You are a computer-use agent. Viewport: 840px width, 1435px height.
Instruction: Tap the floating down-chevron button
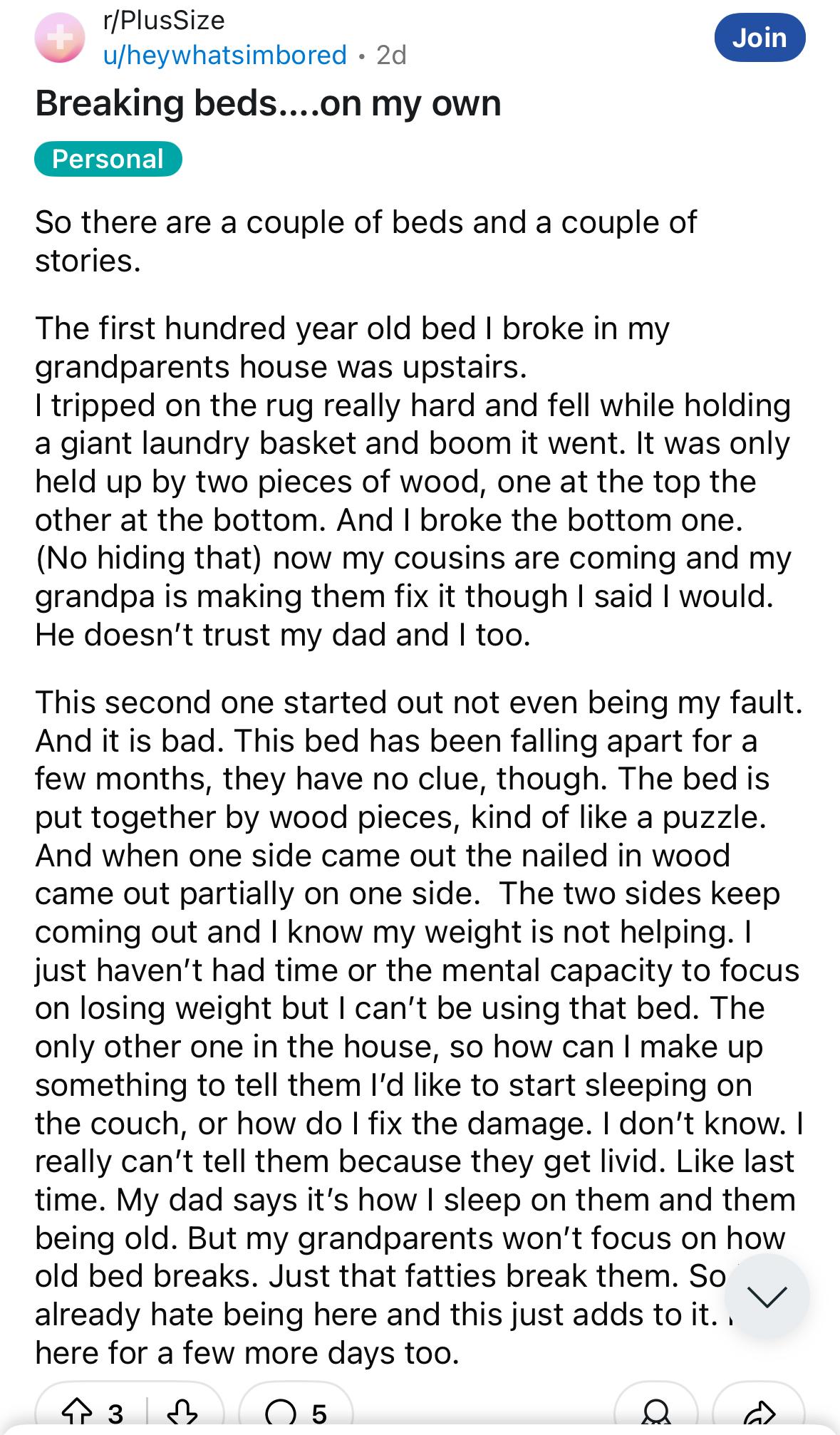(x=767, y=1296)
